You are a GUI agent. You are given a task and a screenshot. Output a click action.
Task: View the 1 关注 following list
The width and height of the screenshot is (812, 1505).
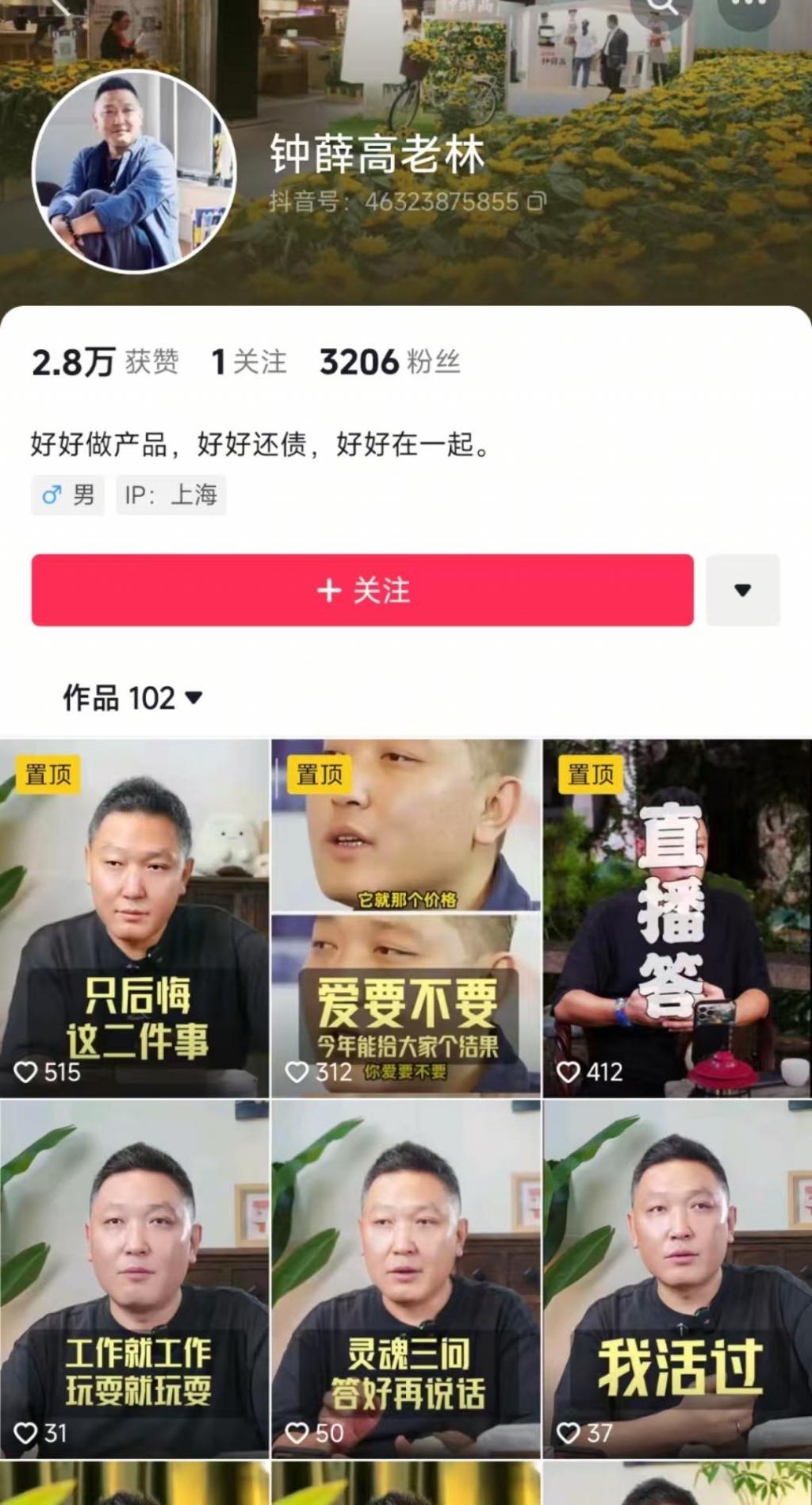click(249, 362)
